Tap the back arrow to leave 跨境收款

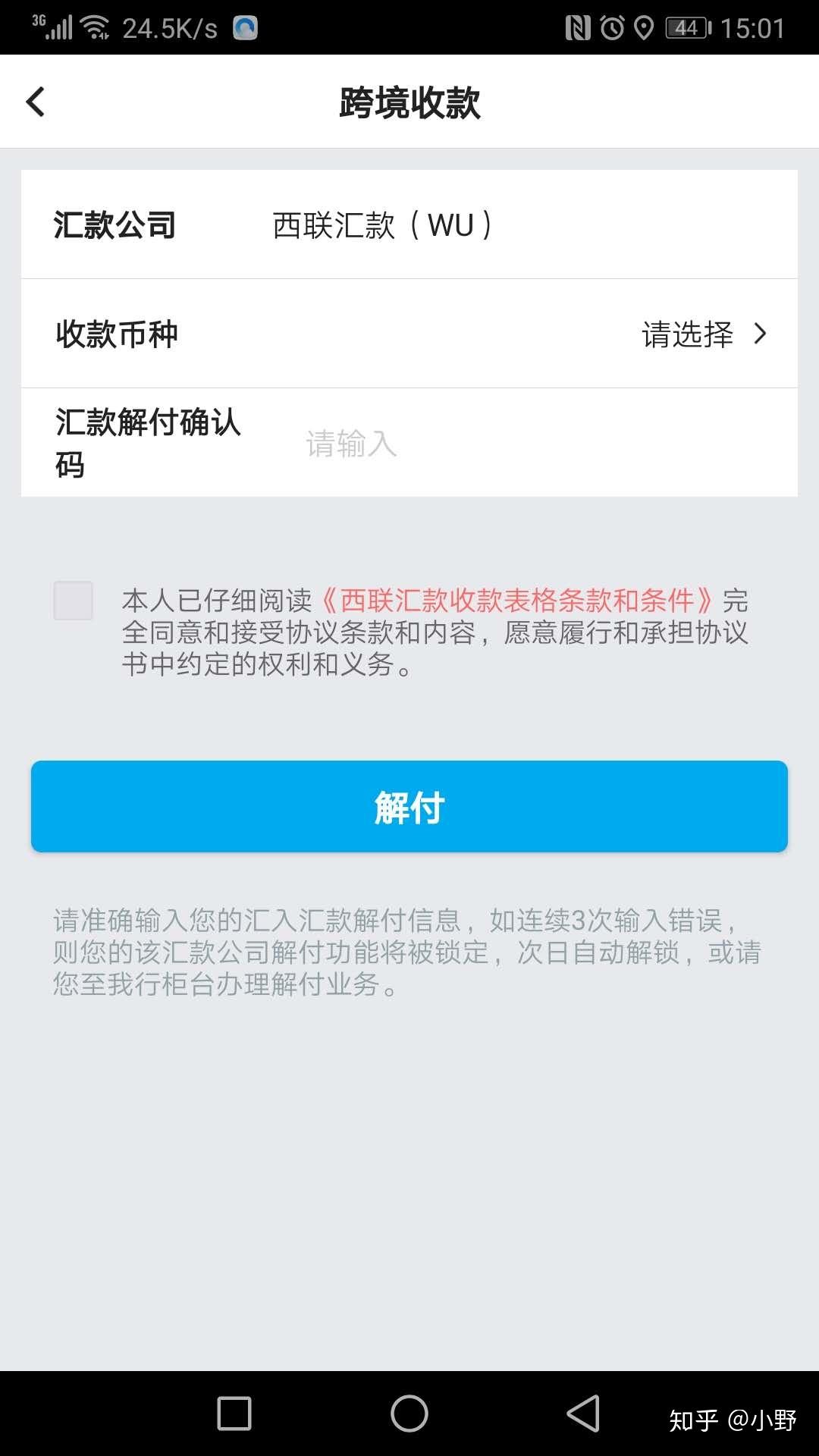point(34,101)
